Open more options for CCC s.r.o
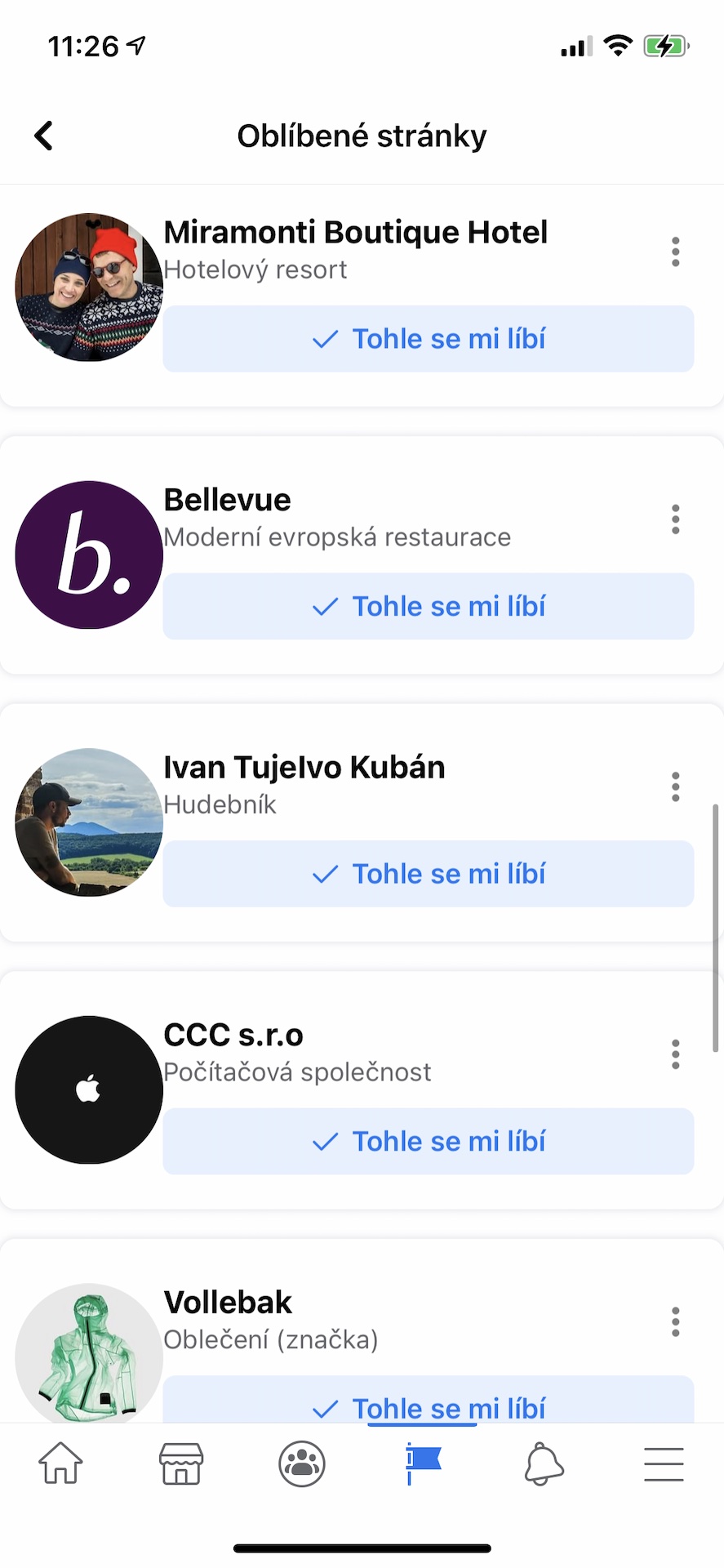This screenshot has width=724, height=1568. coord(675,1054)
